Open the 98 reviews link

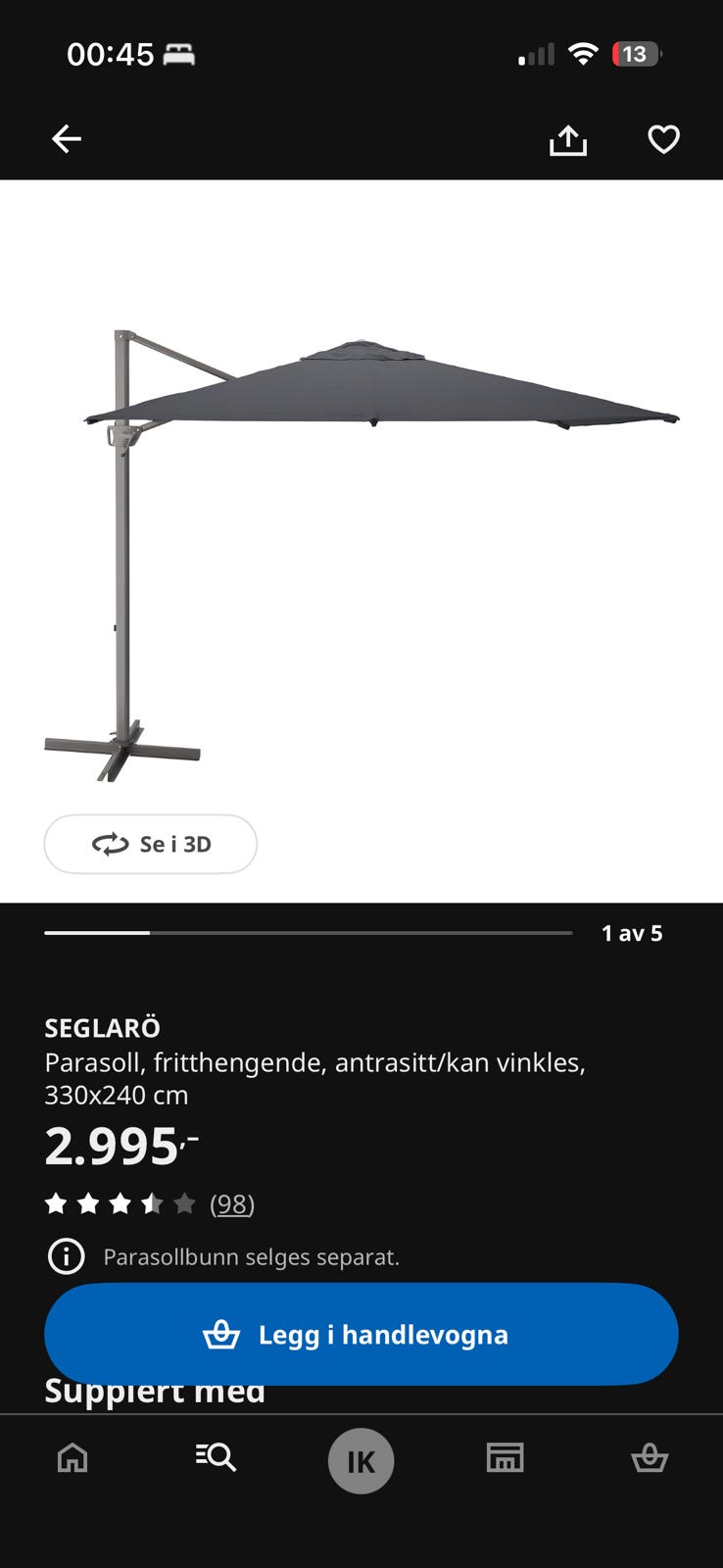[232, 1204]
